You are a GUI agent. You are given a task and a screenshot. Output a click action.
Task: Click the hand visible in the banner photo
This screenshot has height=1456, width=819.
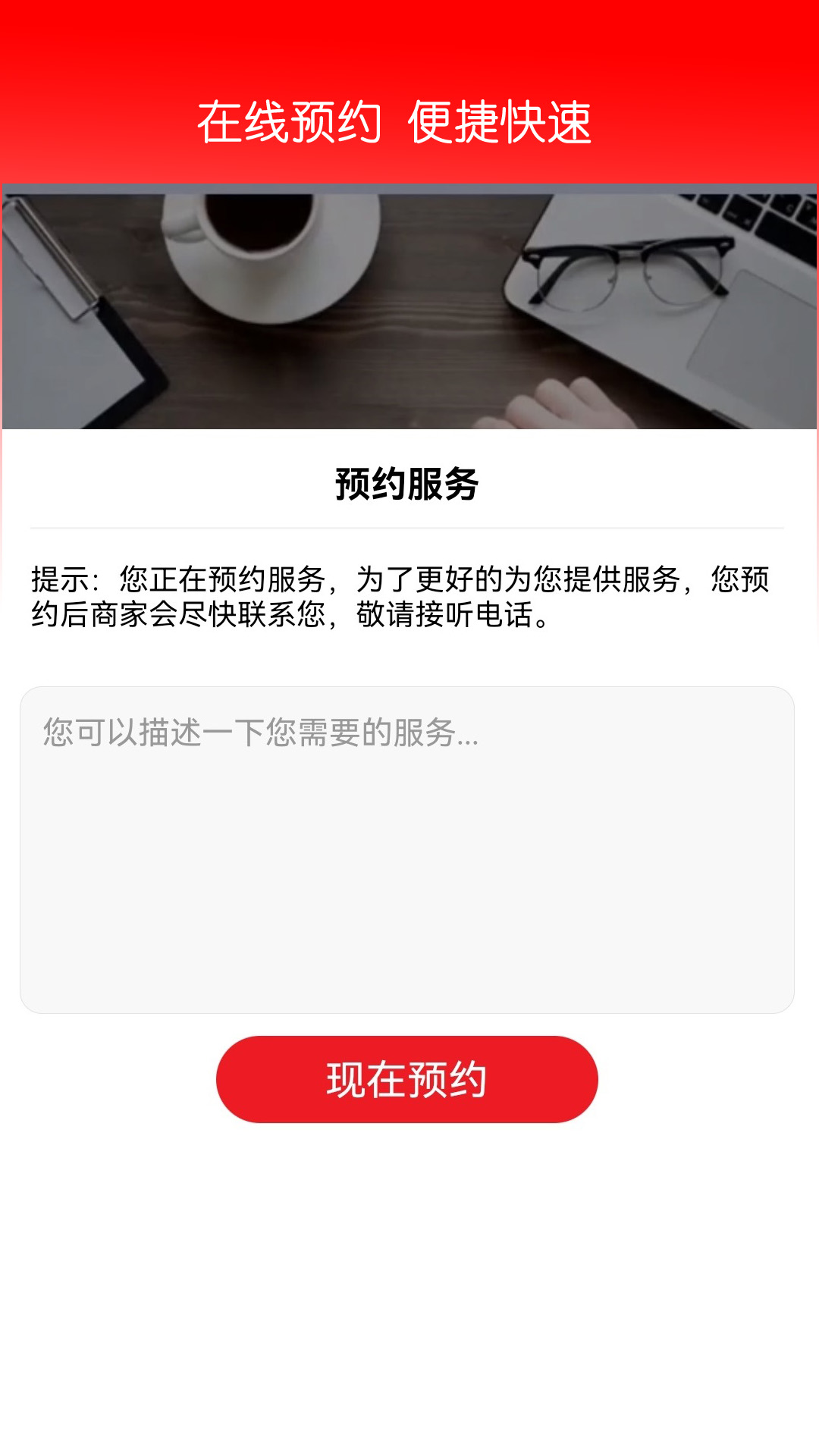(x=561, y=406)
